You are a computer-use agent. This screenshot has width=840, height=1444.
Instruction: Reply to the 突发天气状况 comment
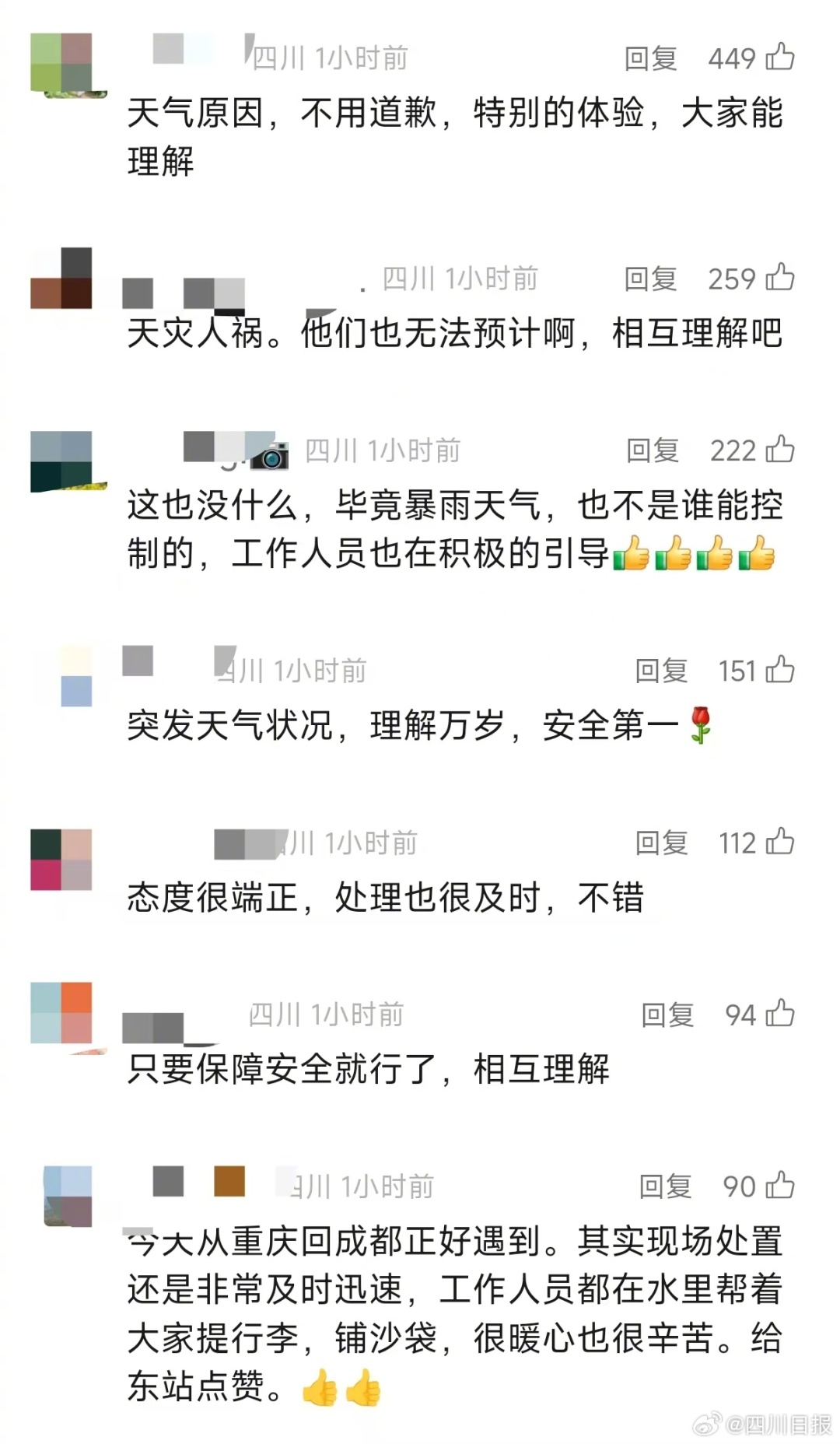[x=661, y=671]
